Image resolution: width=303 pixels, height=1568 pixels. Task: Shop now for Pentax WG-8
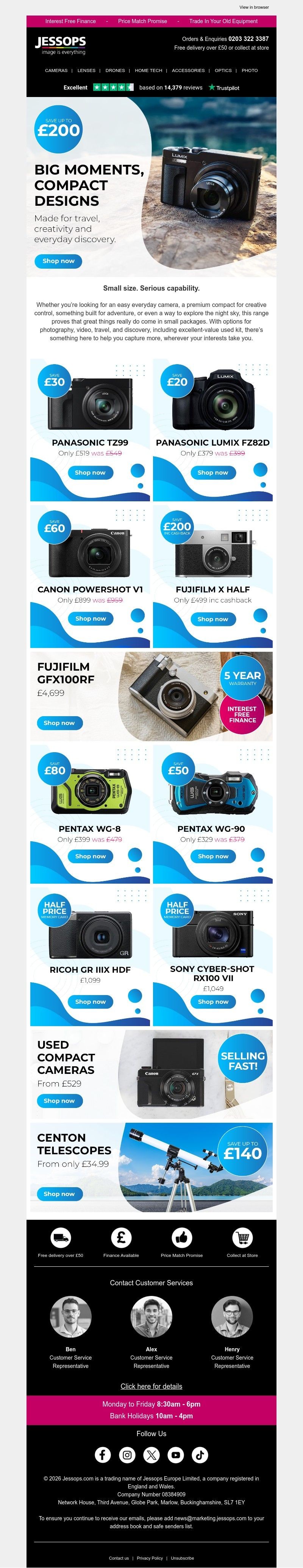[90, 856]
